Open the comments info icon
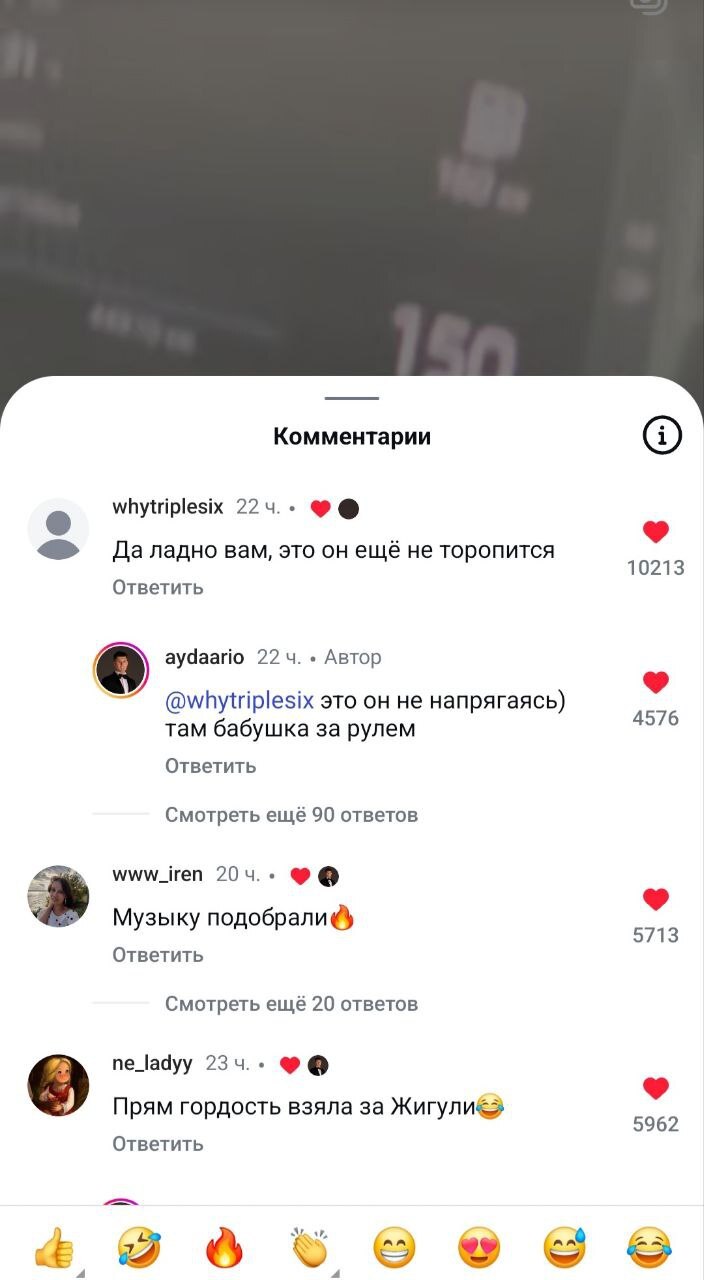The width and height of the screenshot is (704, 1280). 661,436
